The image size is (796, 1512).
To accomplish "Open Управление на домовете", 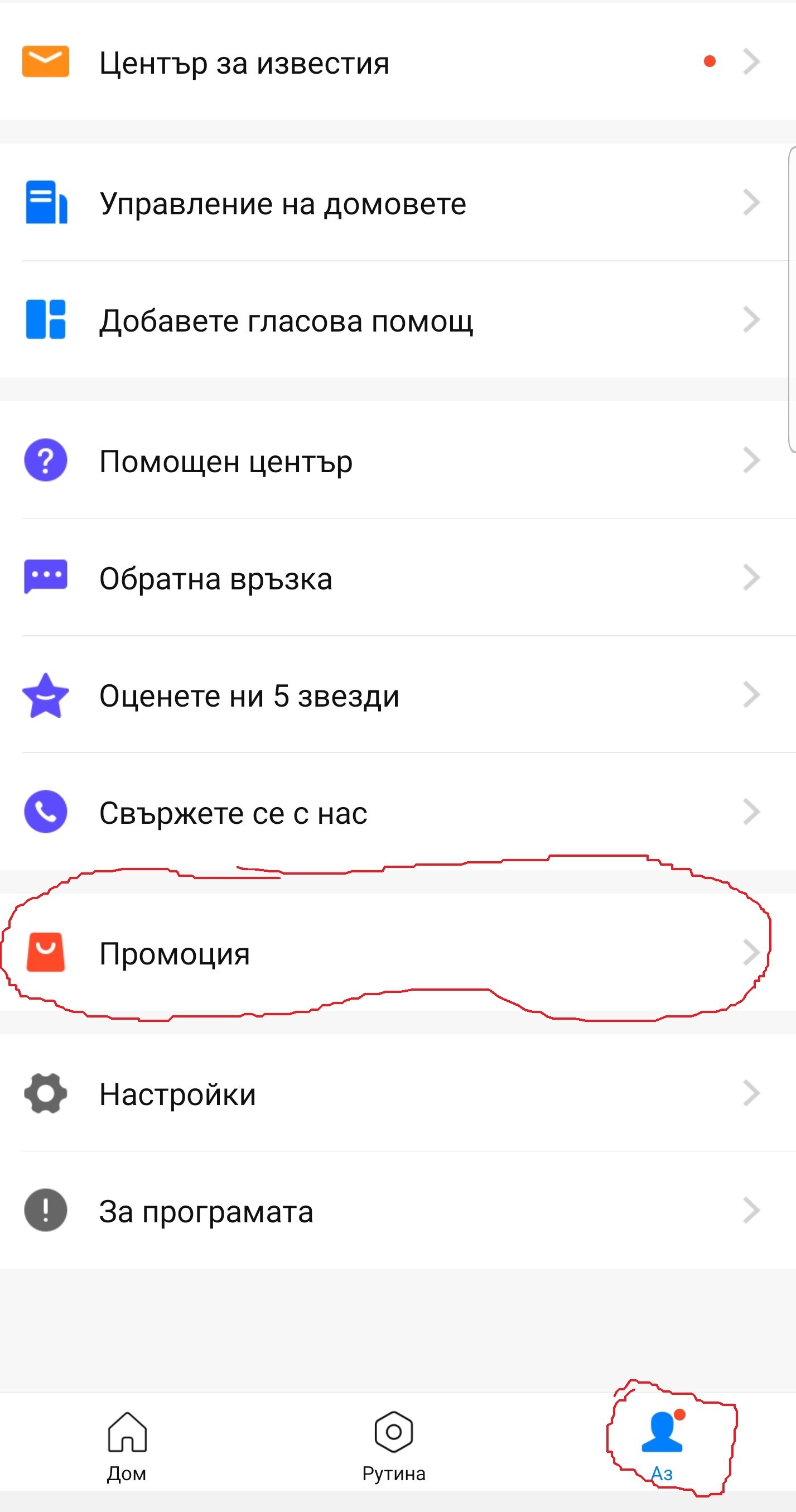I will pos(398,203).
